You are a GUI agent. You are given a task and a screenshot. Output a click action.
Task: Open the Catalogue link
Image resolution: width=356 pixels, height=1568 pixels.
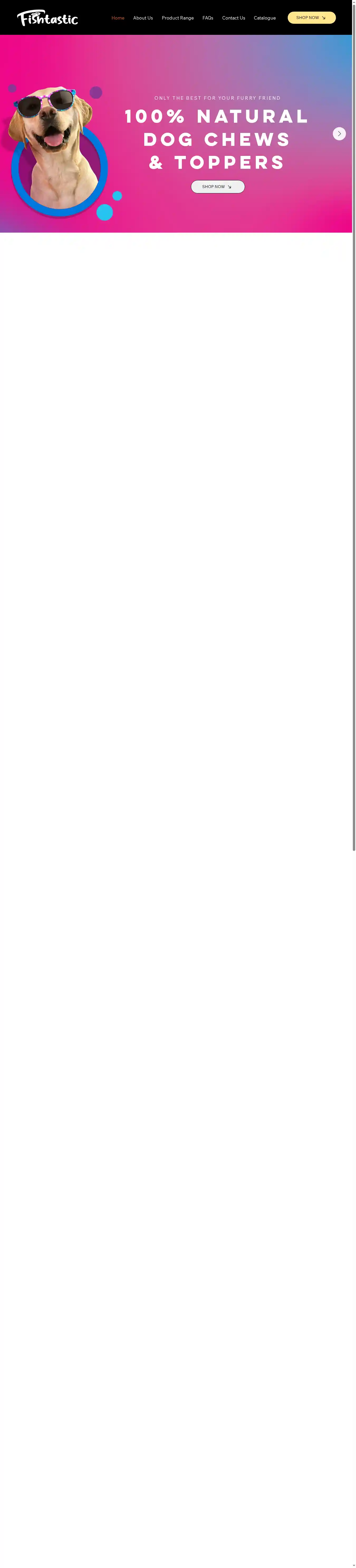[265, 18]
